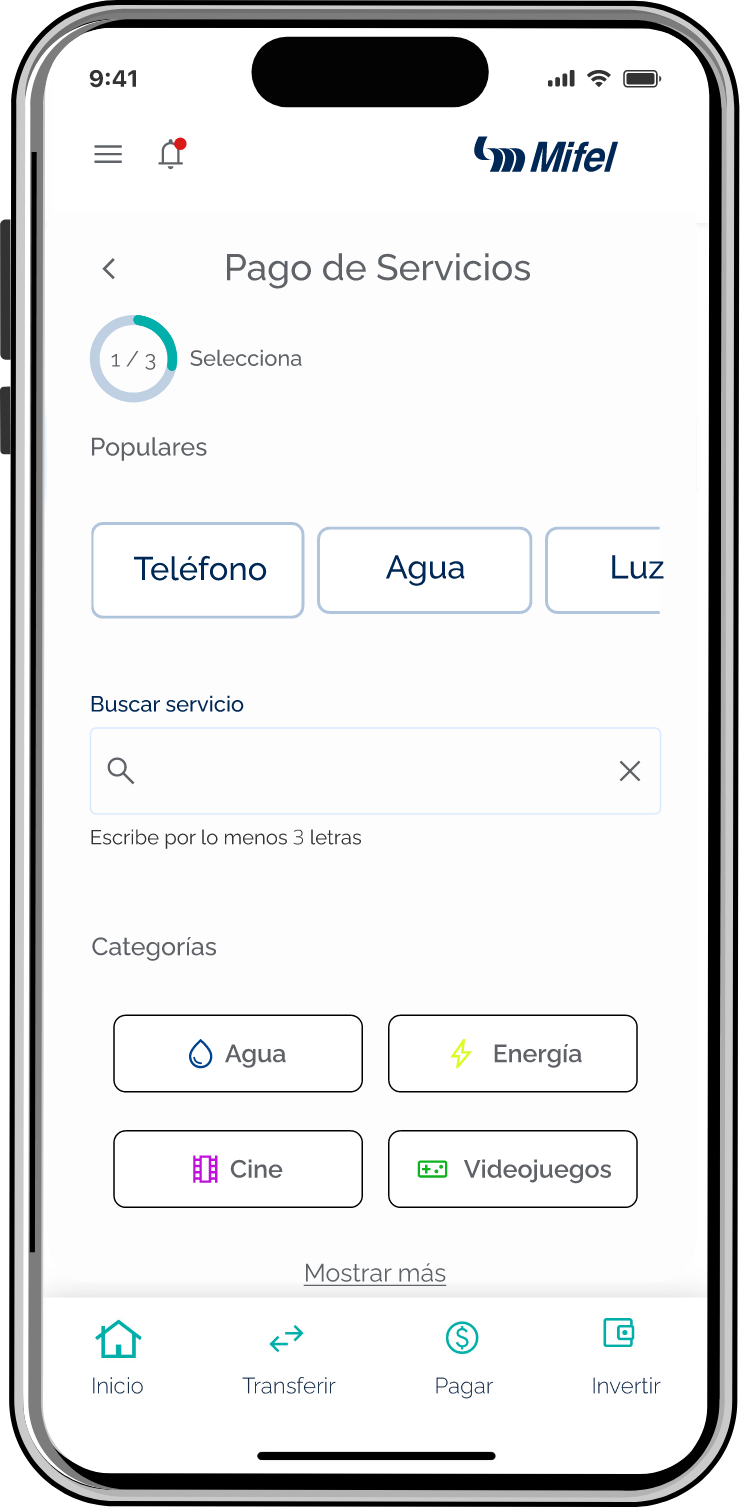The height and width of the screenshot is (1507, 740).
Task: Switch to the Transferir tab
Action: click(x=288, y=1356)
